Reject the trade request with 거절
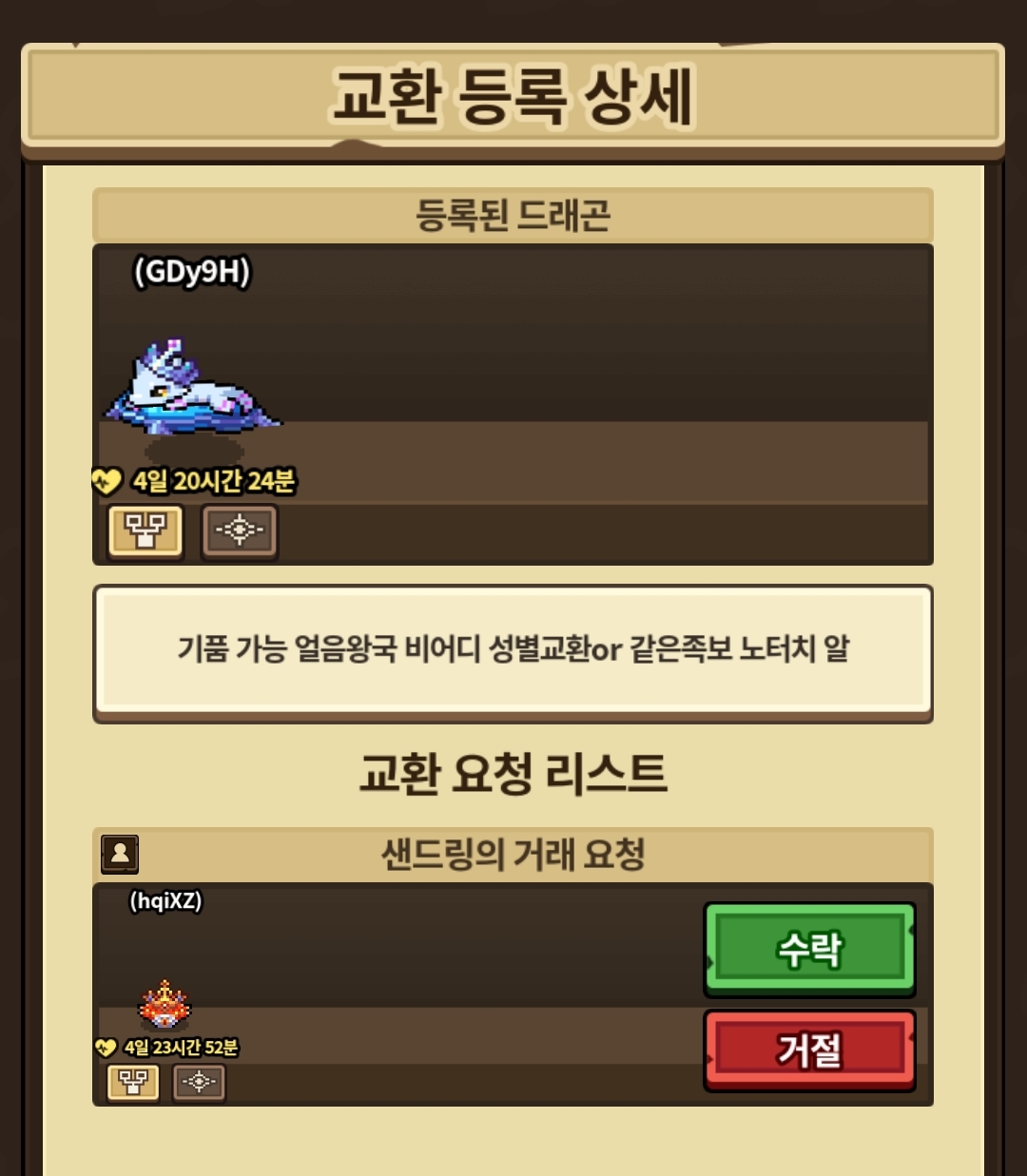The height and width of the screenshot is (1176, 1027). point(809,1050)
